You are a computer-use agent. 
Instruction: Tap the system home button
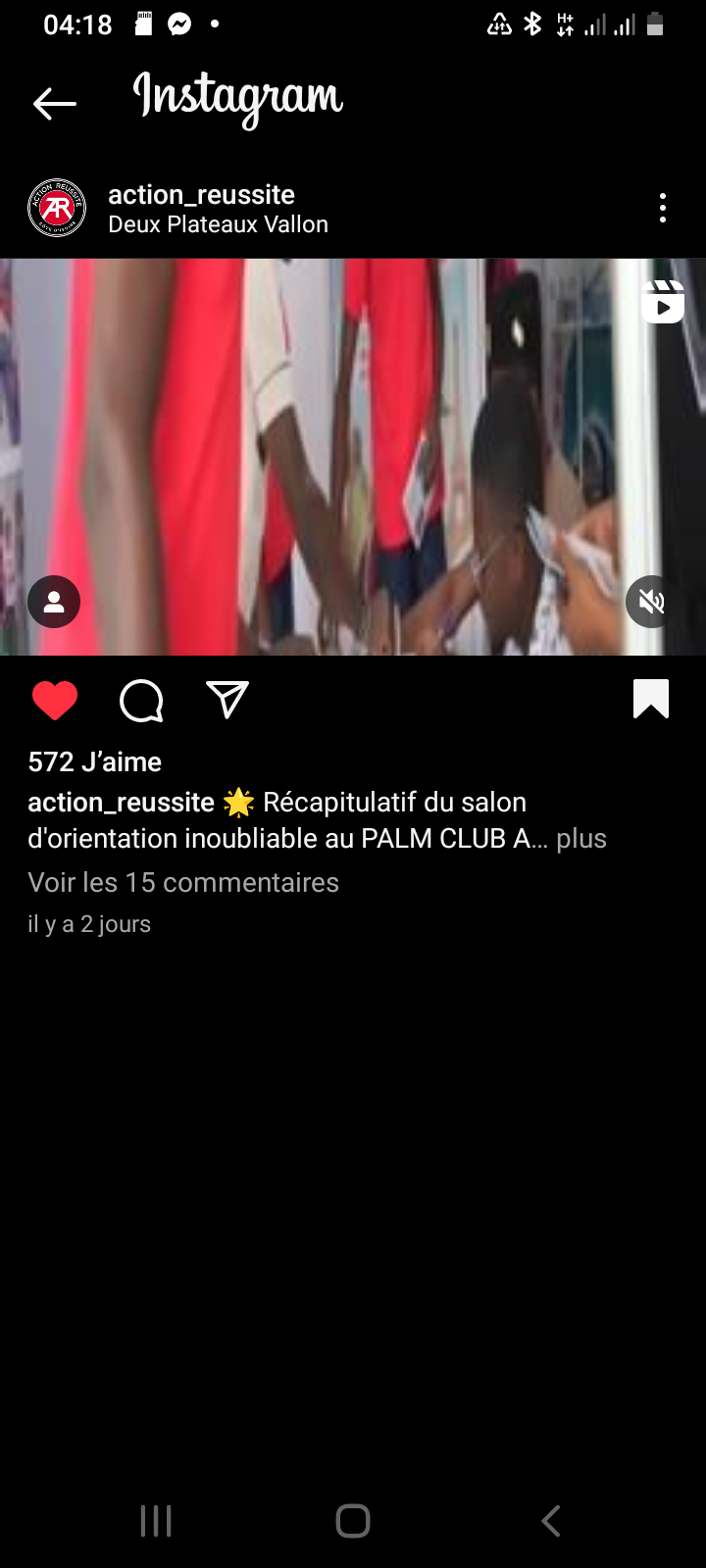[x=353, y=1521]
